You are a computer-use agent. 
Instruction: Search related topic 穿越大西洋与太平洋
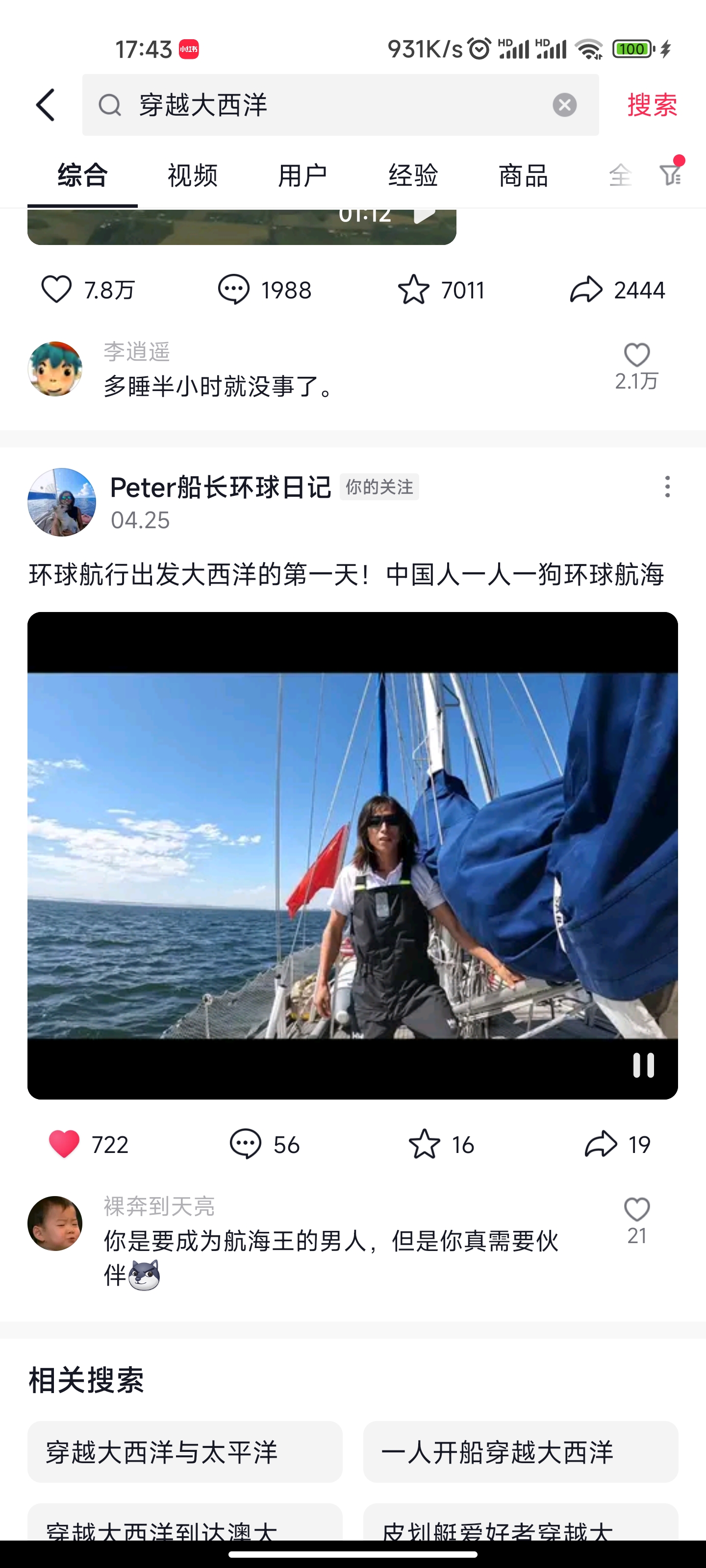coord(185,1452)
